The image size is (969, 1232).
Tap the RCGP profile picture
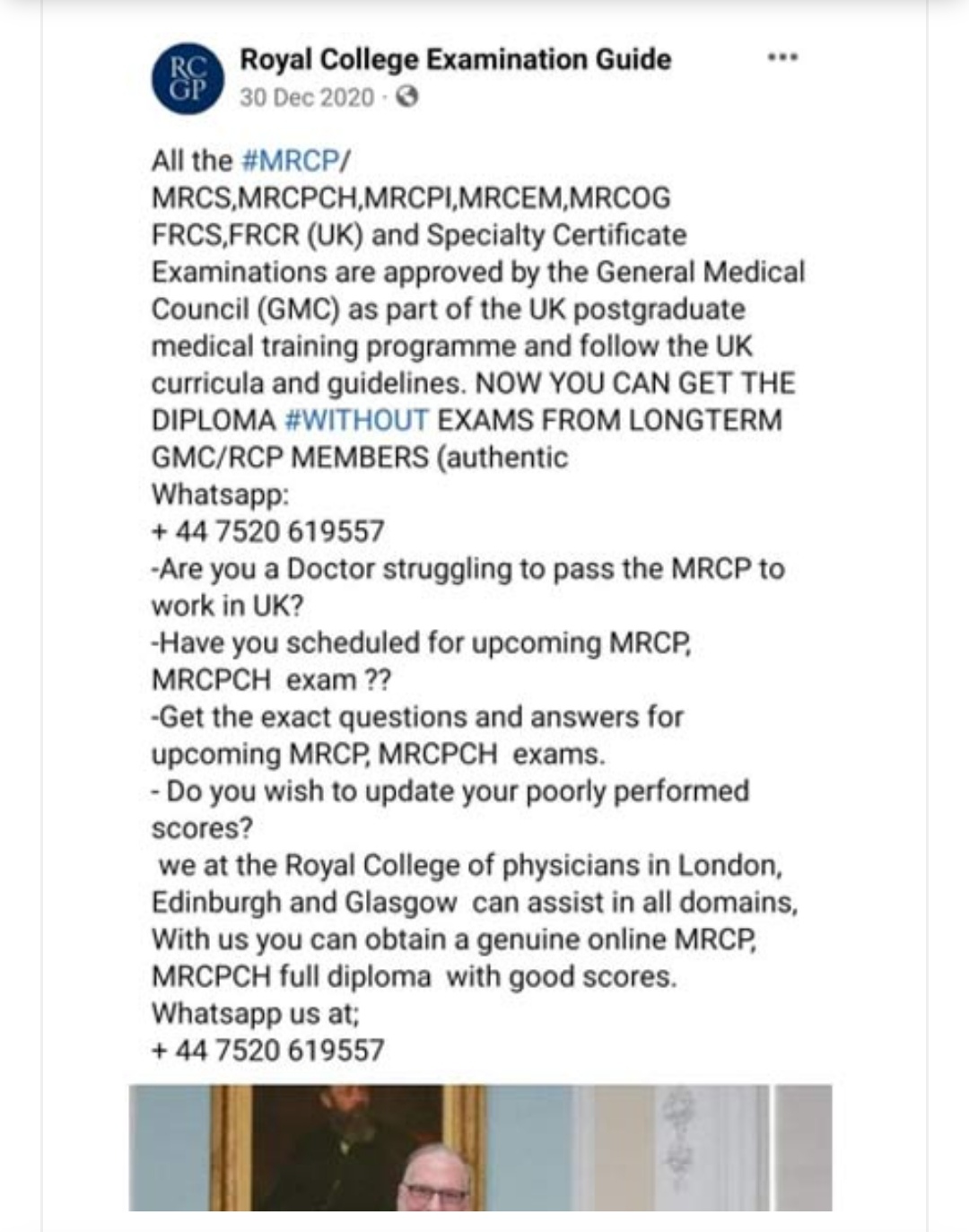187,78
